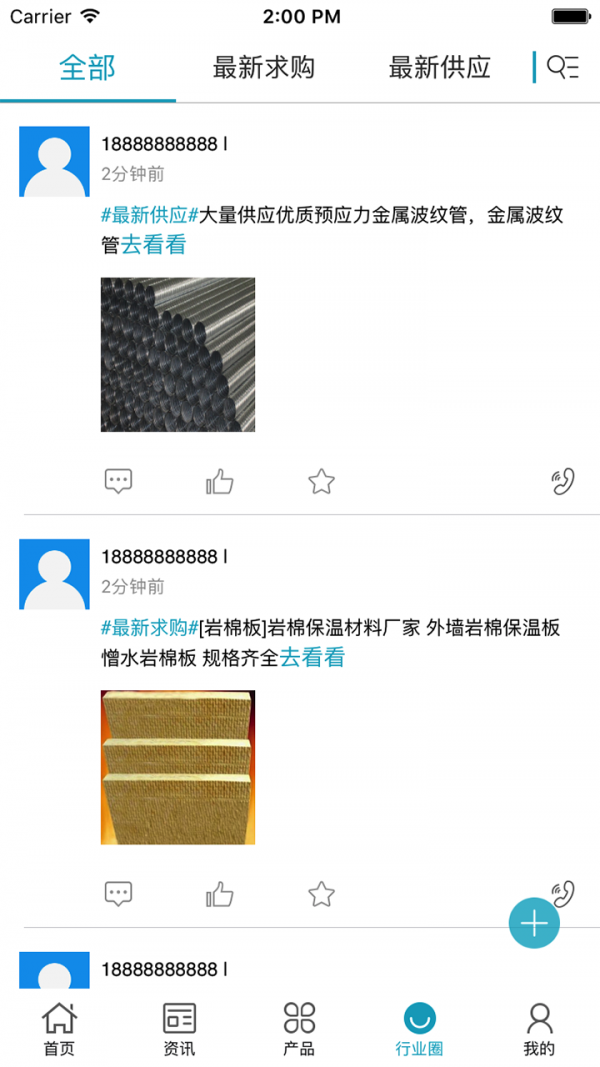Switch to the 最新供应 tab
The height and width of the screenshot is (1067, 600).
(x=440, y=68)
